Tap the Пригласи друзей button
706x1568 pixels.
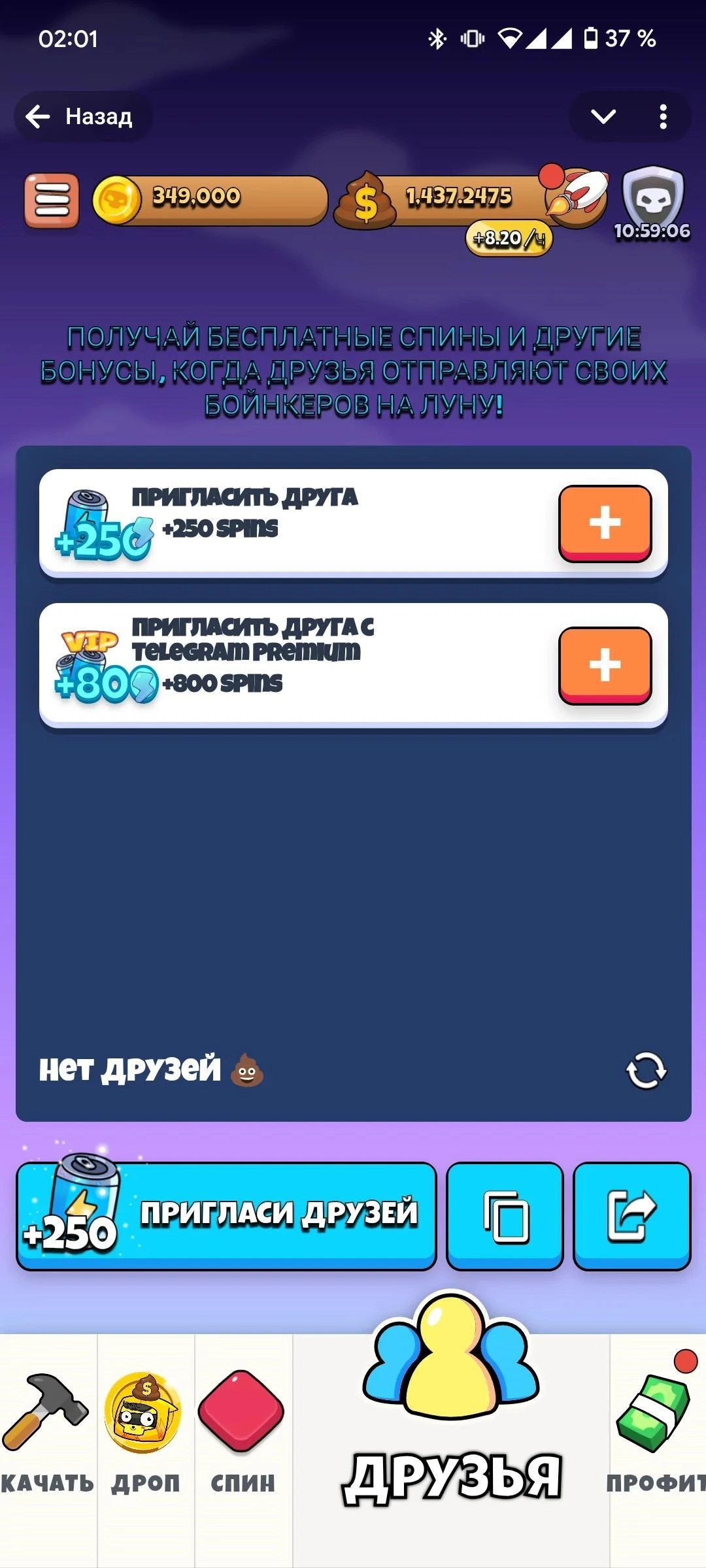pos(226,1215)
